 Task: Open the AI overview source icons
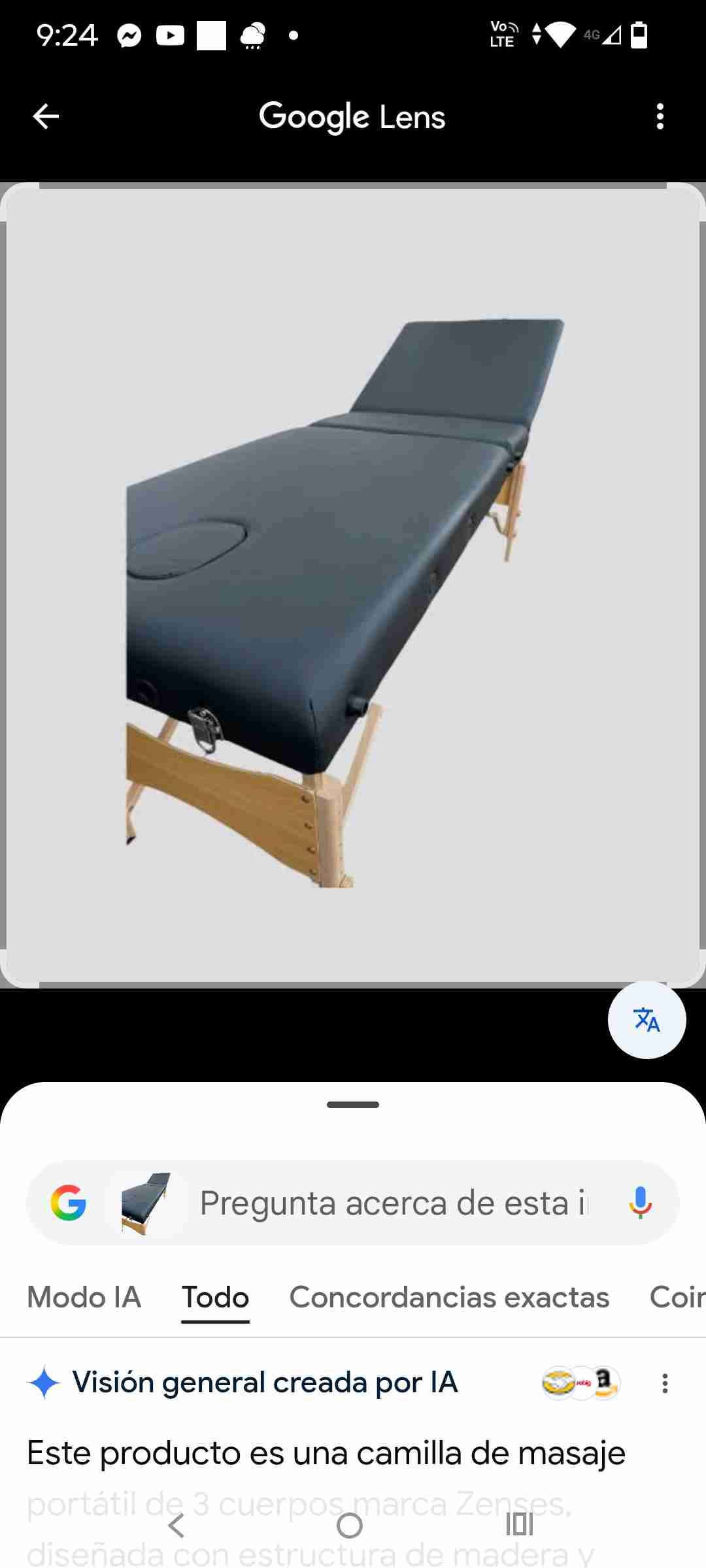tap(580, 1382)
